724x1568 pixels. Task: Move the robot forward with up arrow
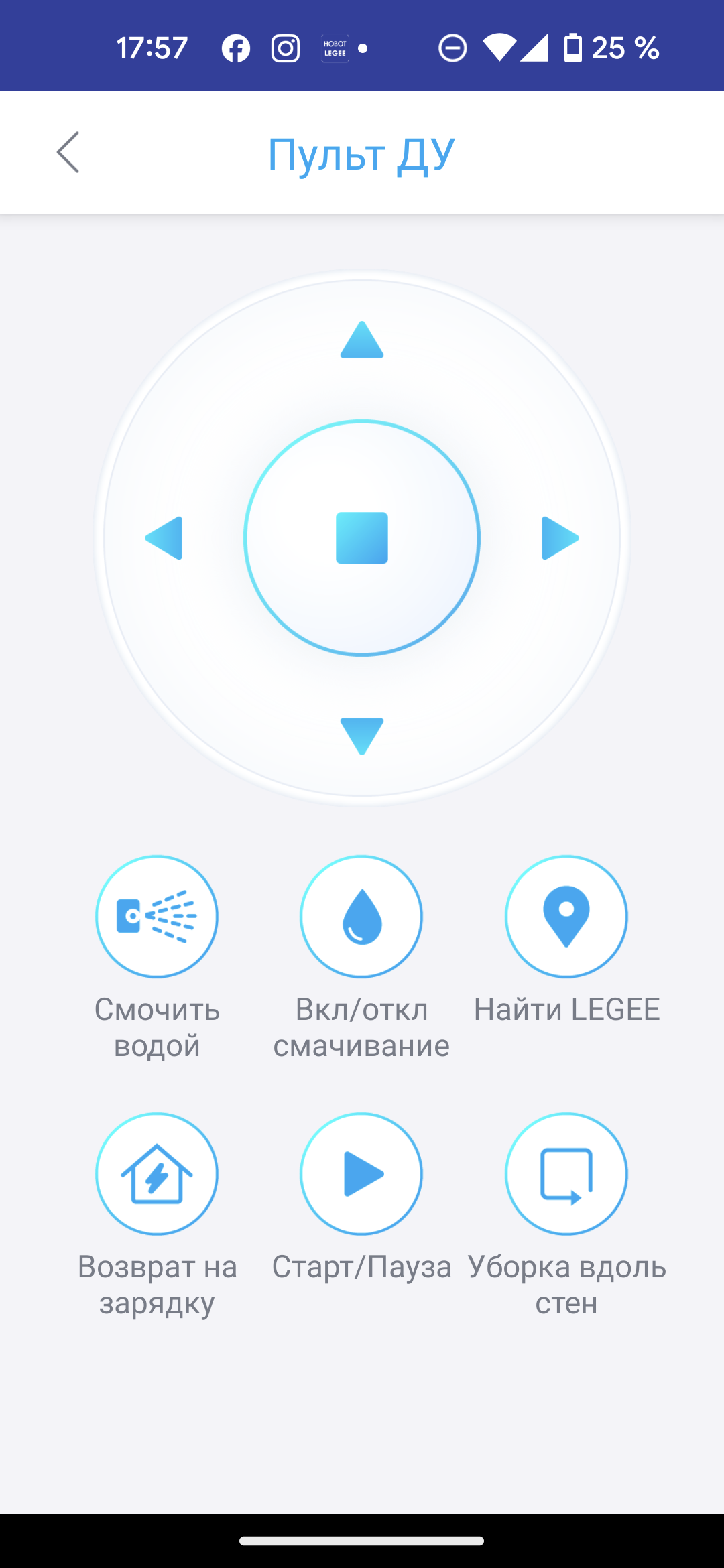362,340
